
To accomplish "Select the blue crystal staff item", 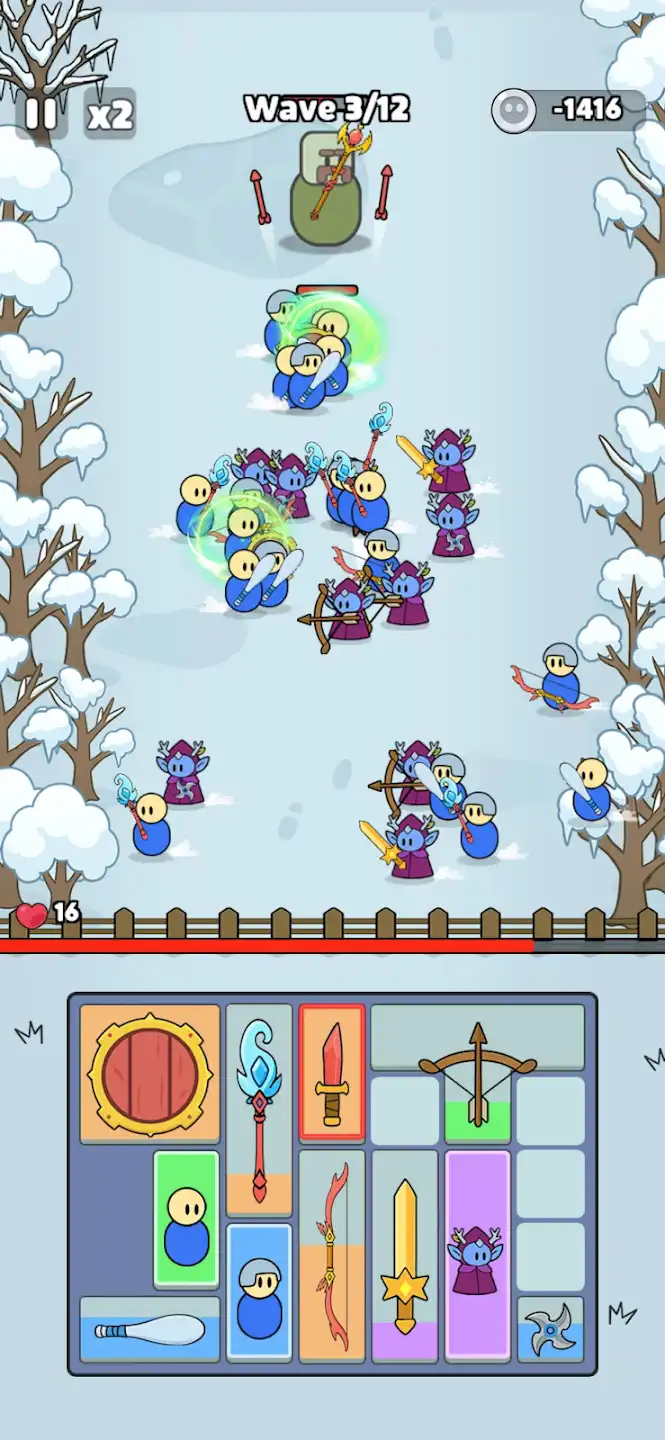I will point(259,1110).
